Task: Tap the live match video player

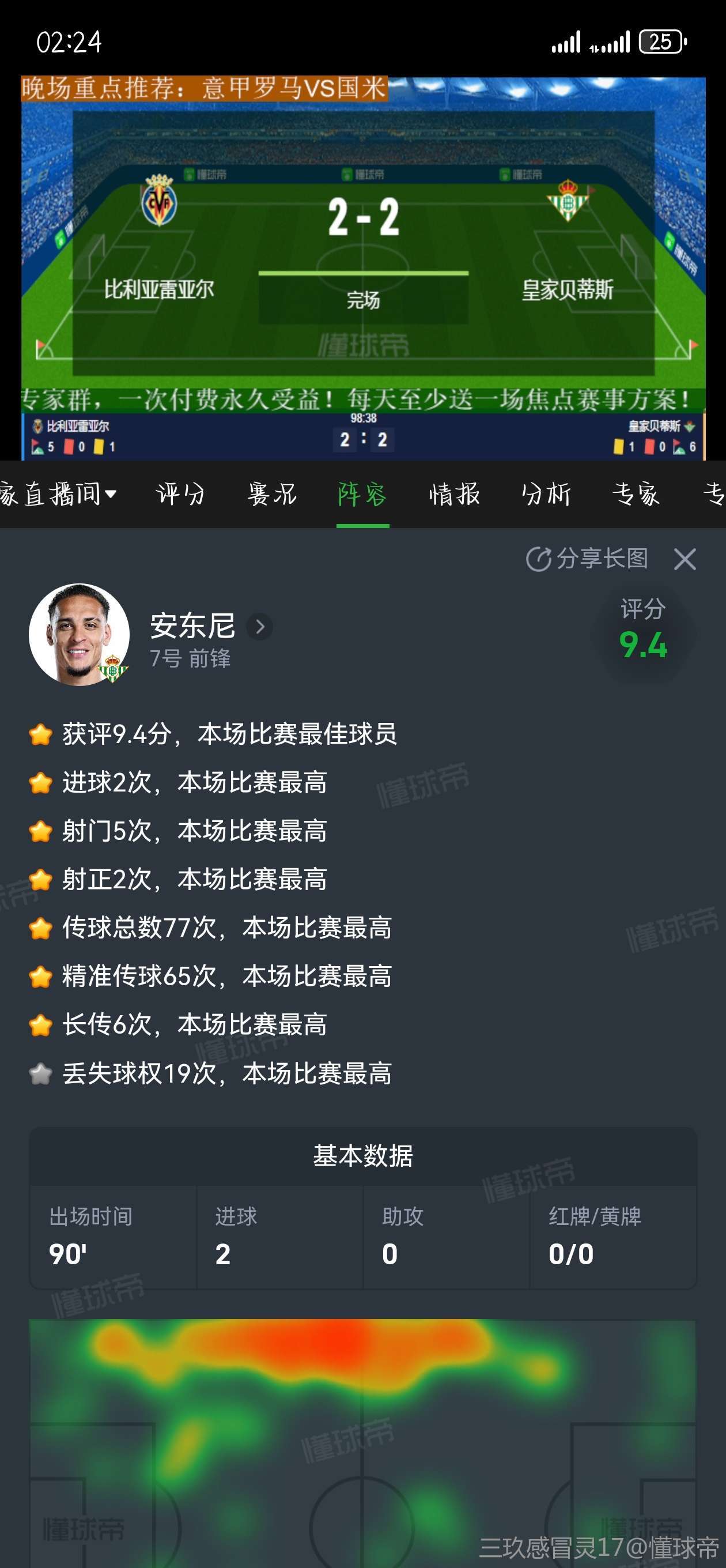Action: (x=362, y=268)
